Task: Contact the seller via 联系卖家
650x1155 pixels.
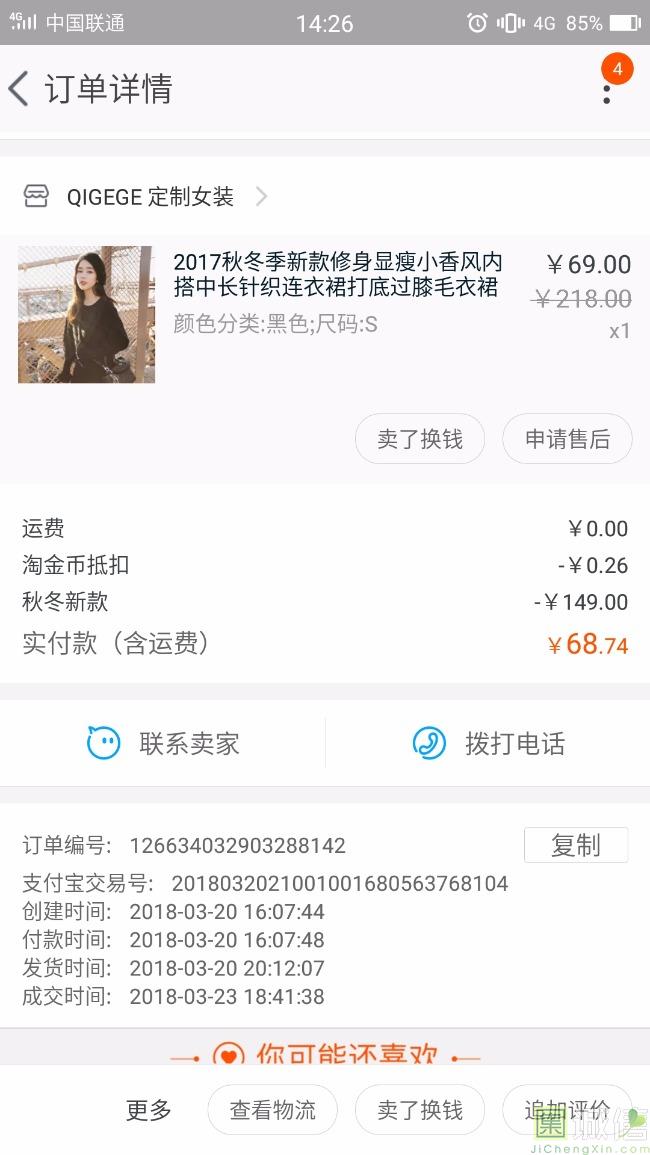Action: pyautogui.click(x=163, y=743)
